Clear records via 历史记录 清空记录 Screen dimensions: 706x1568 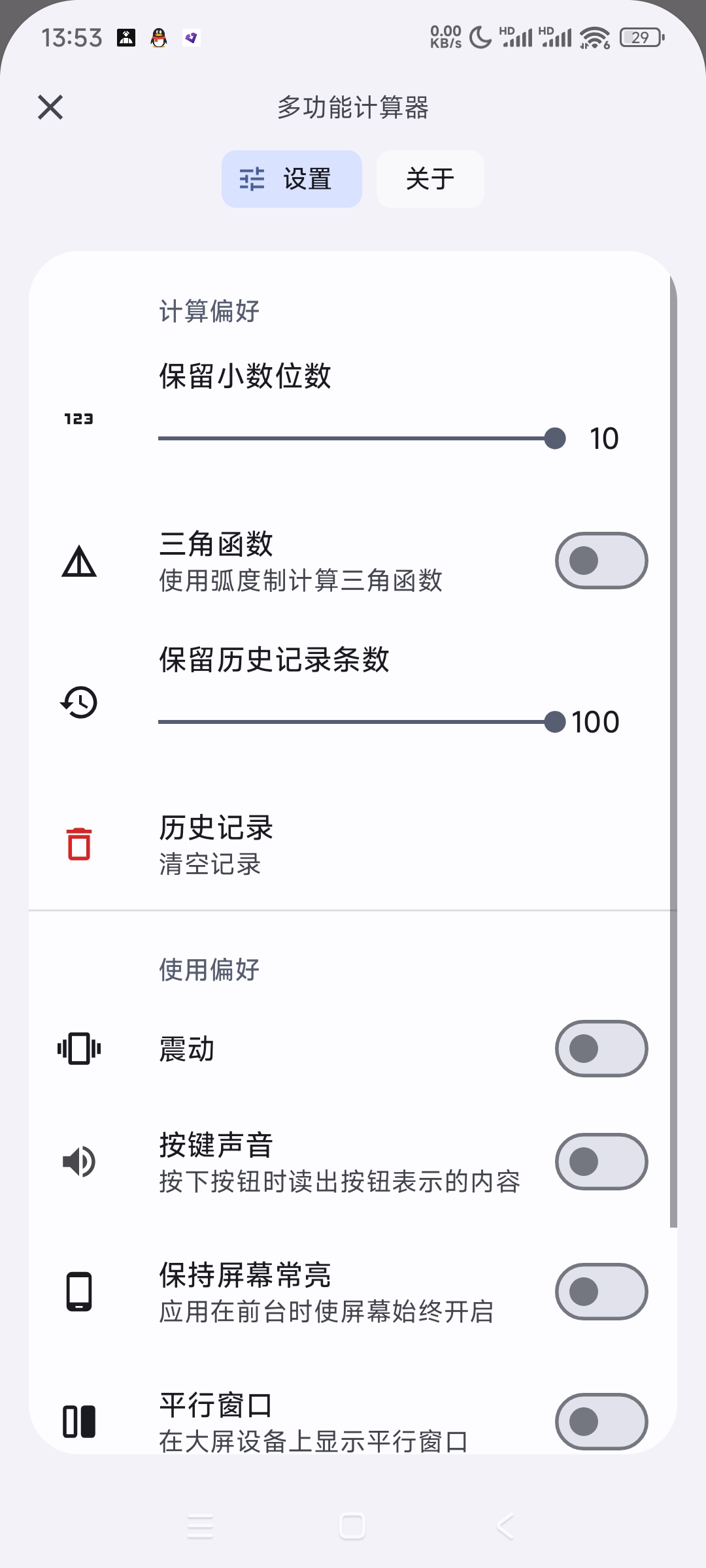coord(216,844)
